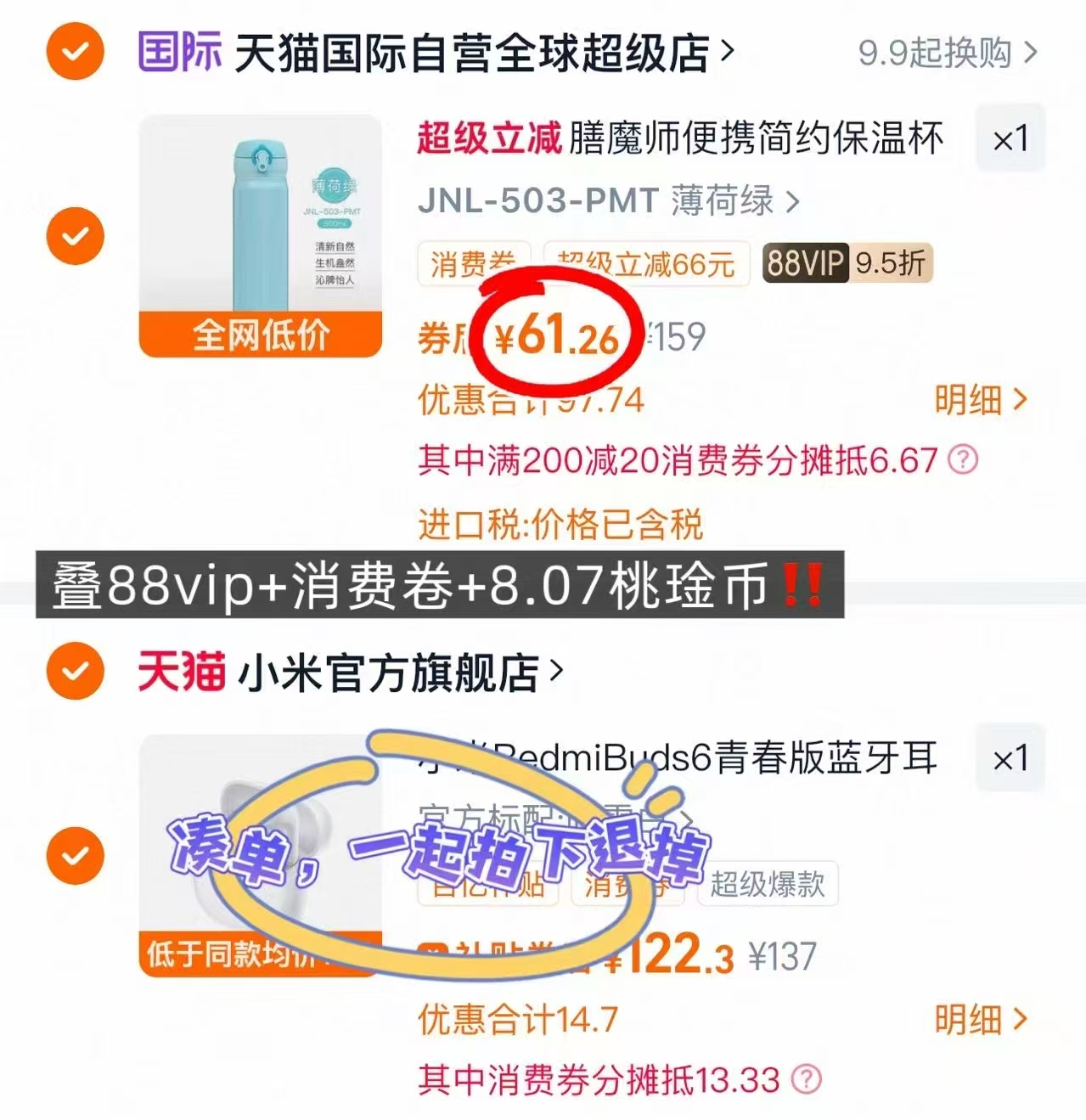Image resolution: width=1086 pixels, height=1120 pixels.
Task: Click the 超级立减66元 coupon tag
Action: pyautogui.click(x=649, y=265)
